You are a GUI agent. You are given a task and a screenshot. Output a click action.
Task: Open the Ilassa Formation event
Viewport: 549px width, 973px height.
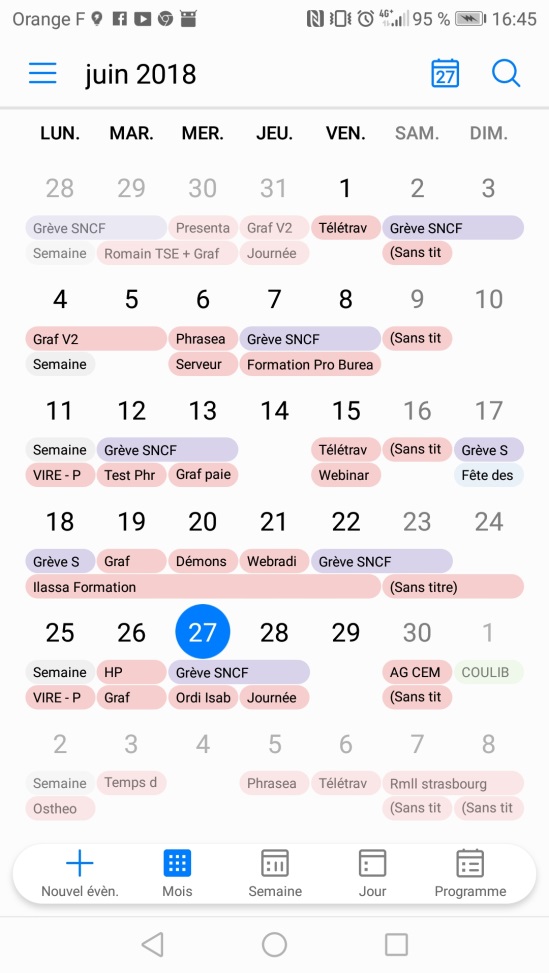click(203, 586)
